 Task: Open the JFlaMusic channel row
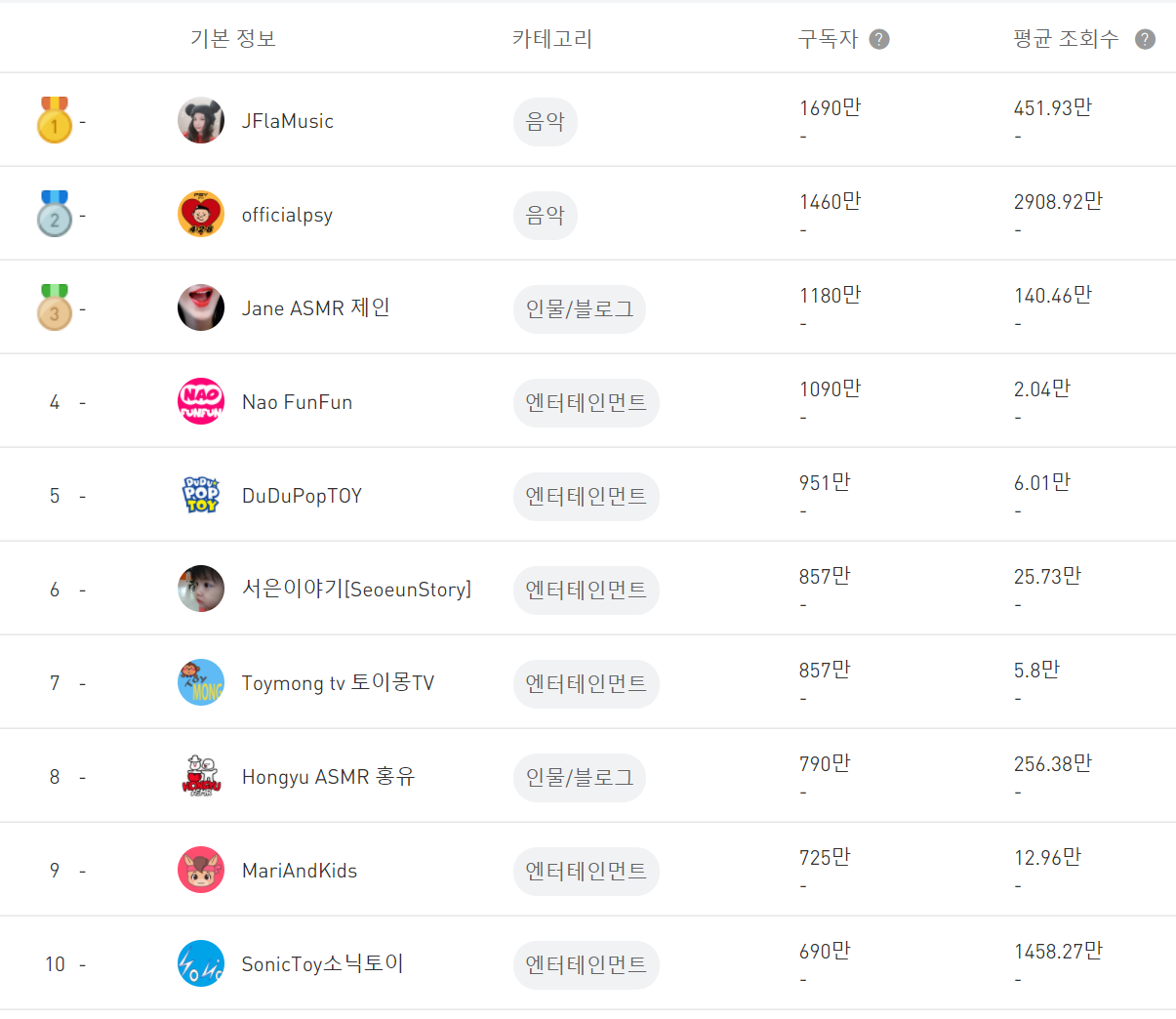pos(287,121)
